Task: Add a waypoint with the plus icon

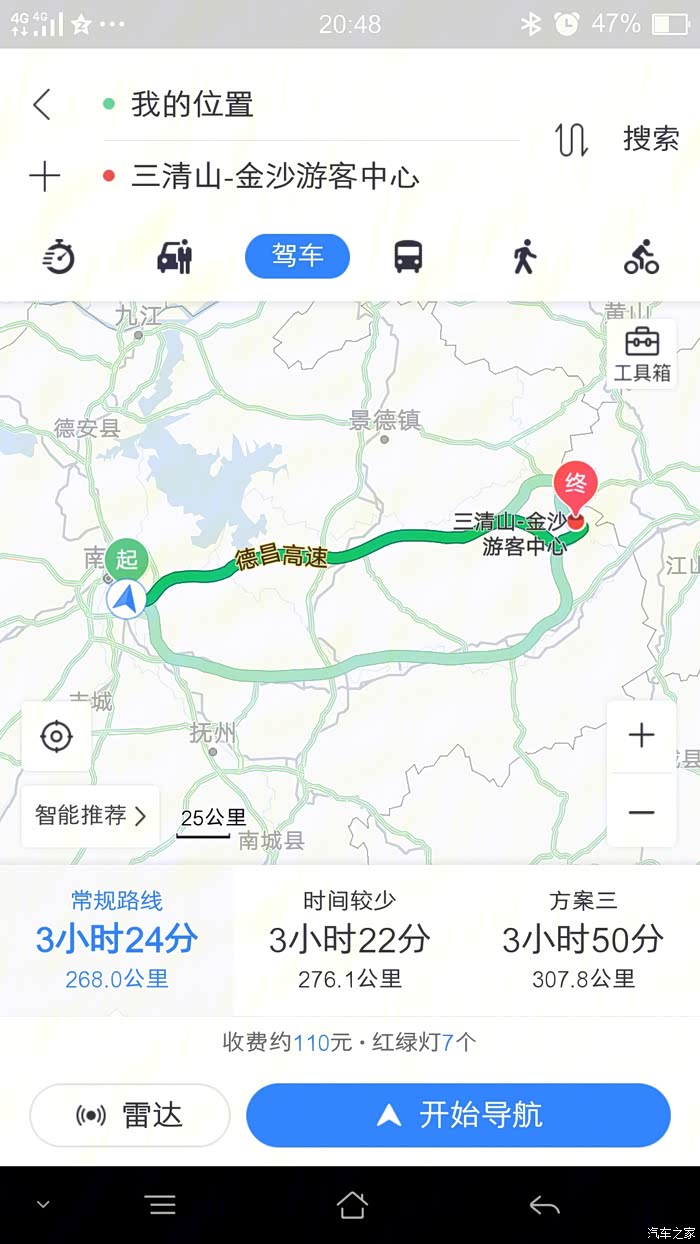Action: (44, 177)
